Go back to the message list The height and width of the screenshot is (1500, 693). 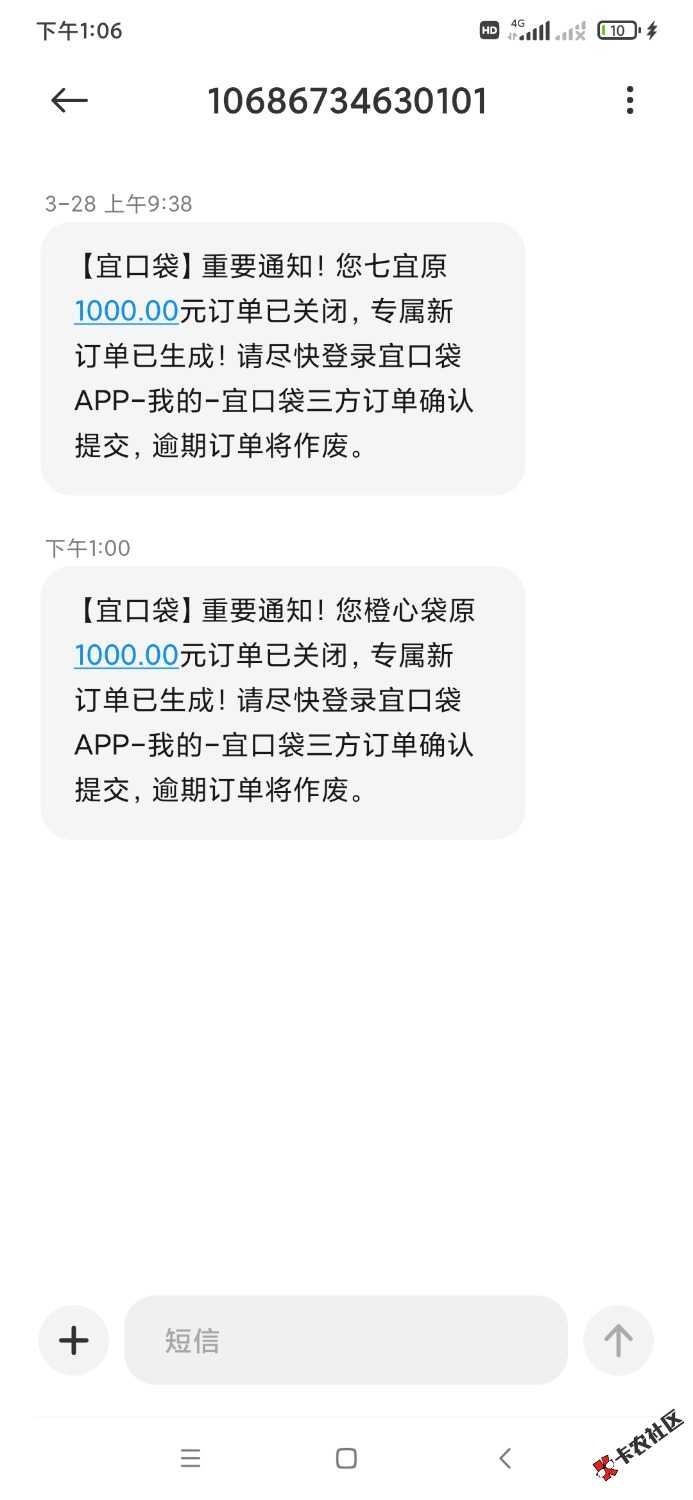(69, 100)
